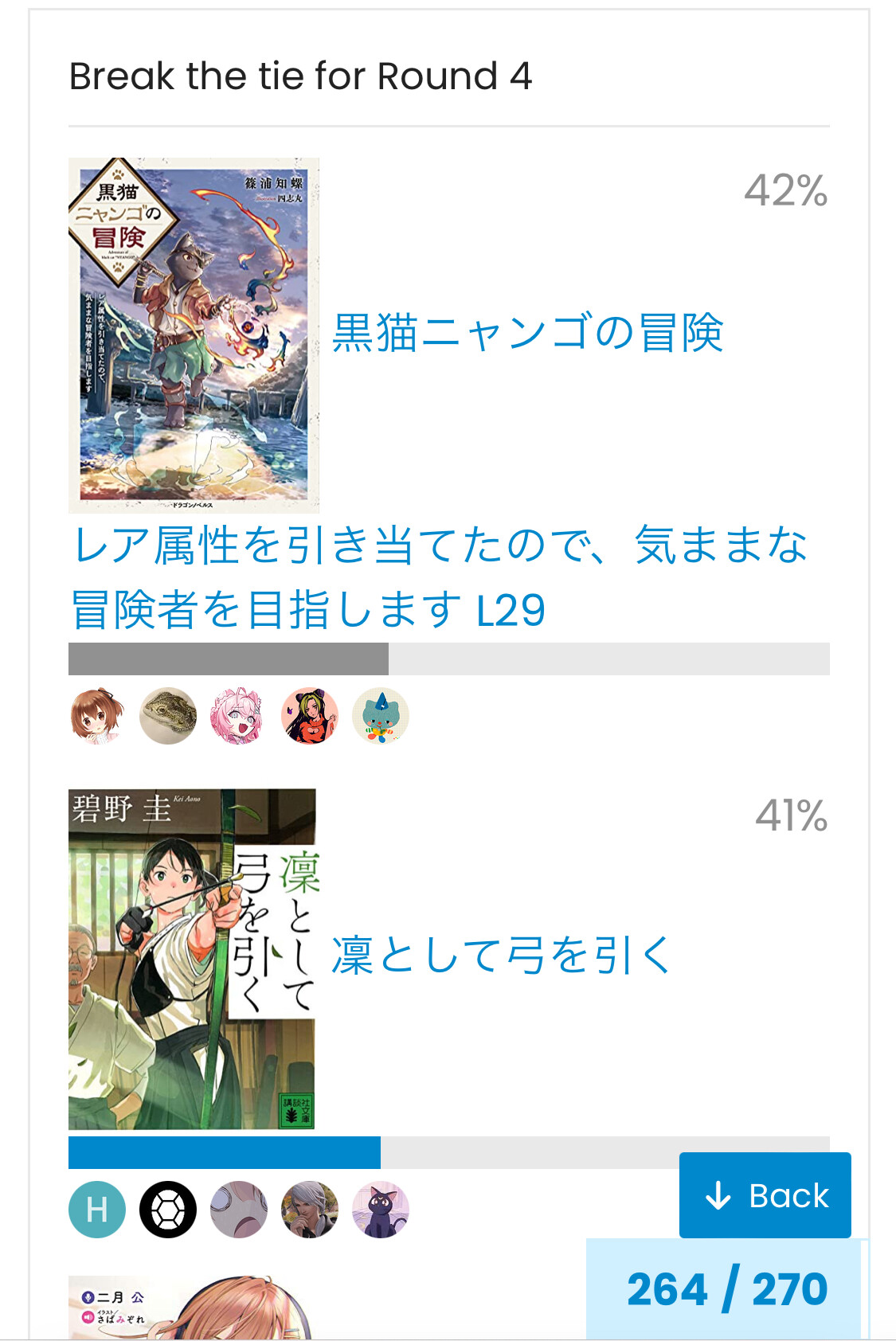
Task: View the black-and-white geometric voter avatar
Action: [168, 1210]
